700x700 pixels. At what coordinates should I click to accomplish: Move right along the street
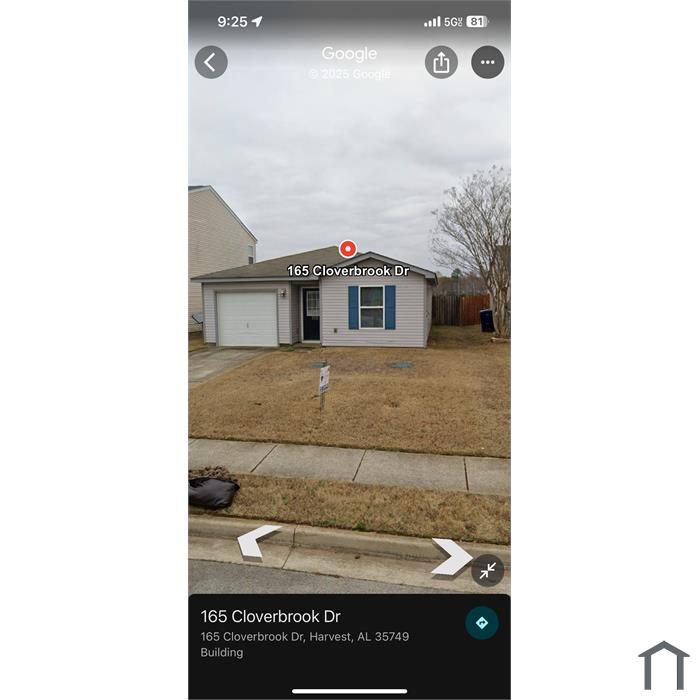[x=451, y=557]
